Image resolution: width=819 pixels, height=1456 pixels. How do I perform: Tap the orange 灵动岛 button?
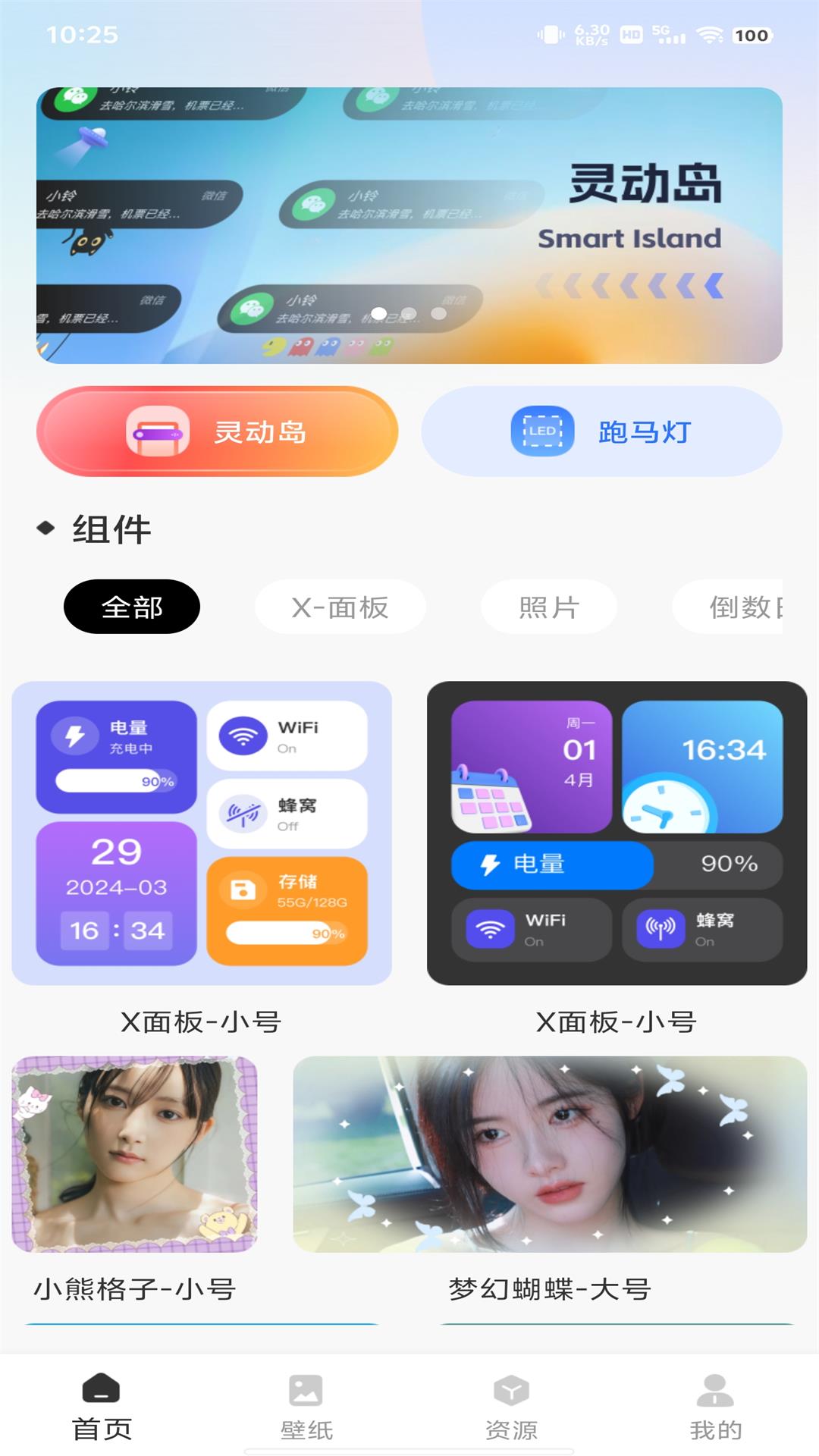coord(217,431)
